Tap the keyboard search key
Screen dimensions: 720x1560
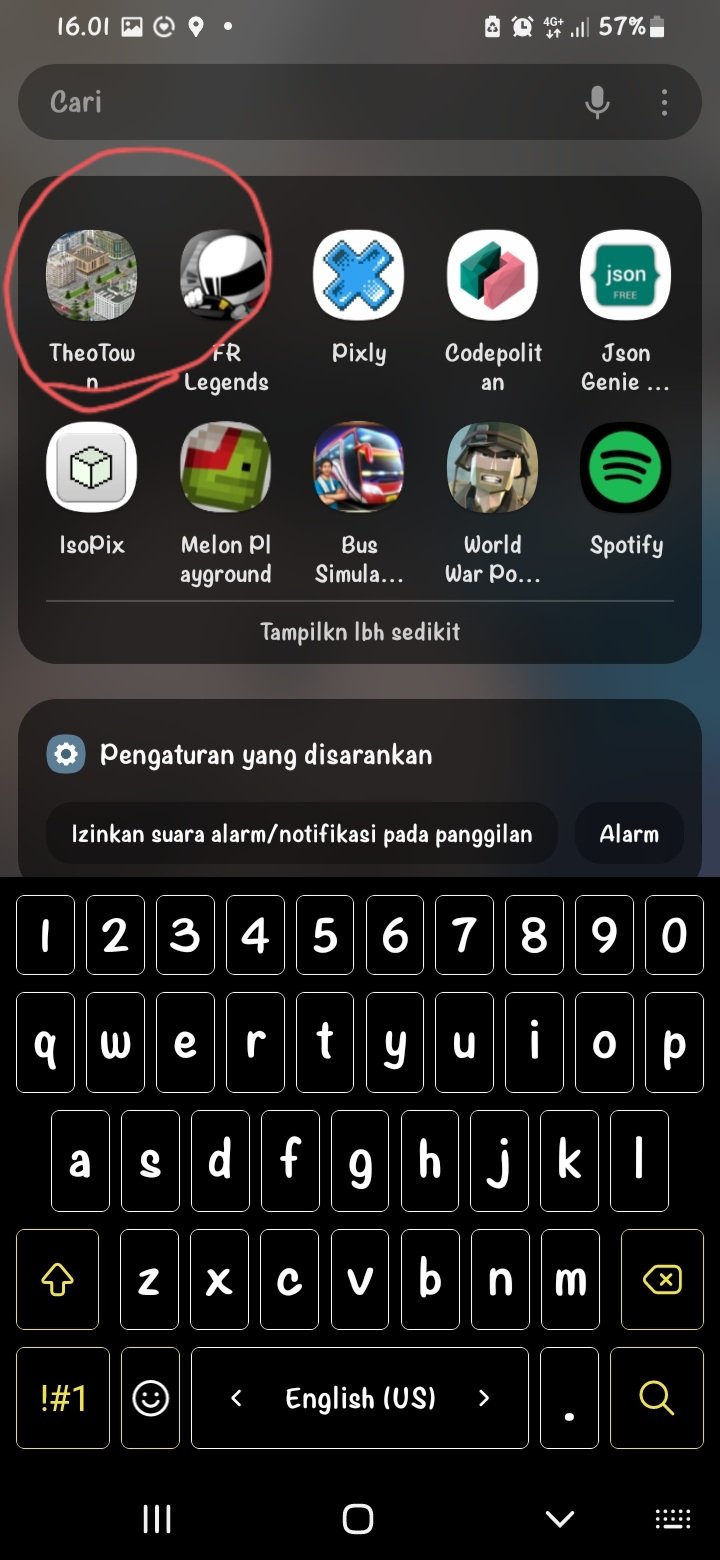(x=656, y=1398)
